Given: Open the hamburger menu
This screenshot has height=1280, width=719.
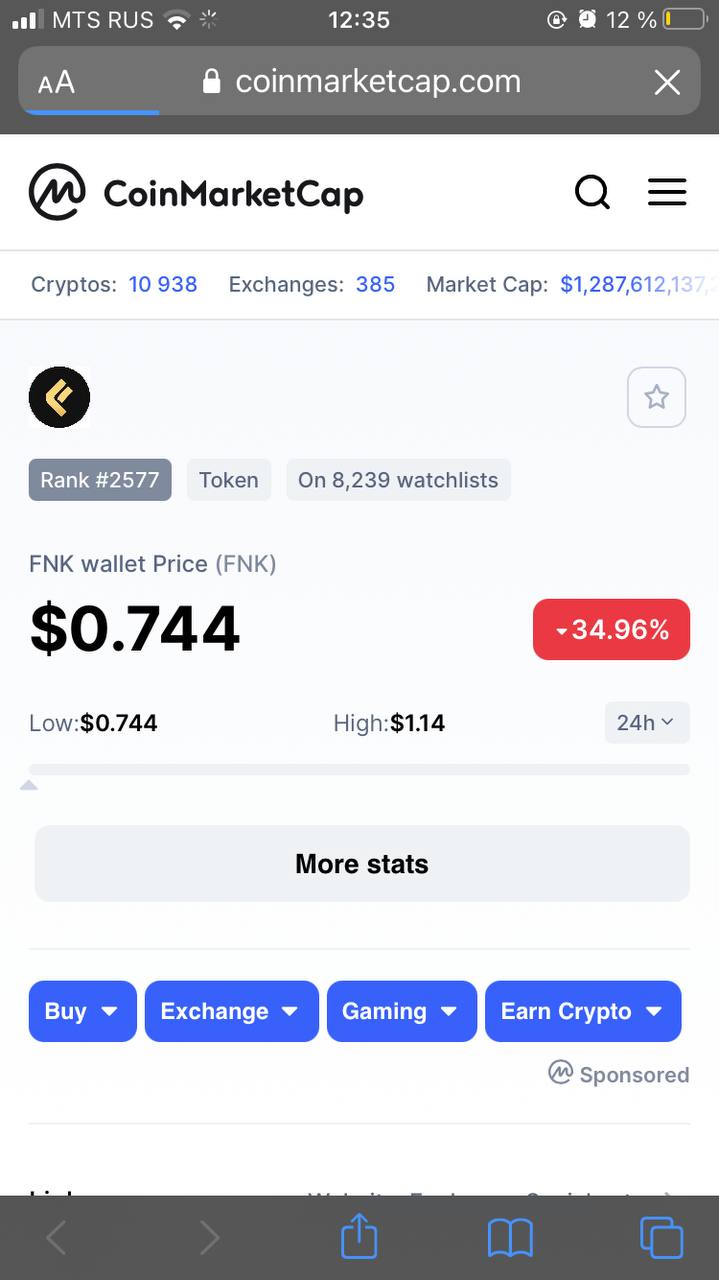Looking at the screenshot, I should [667, 192].
